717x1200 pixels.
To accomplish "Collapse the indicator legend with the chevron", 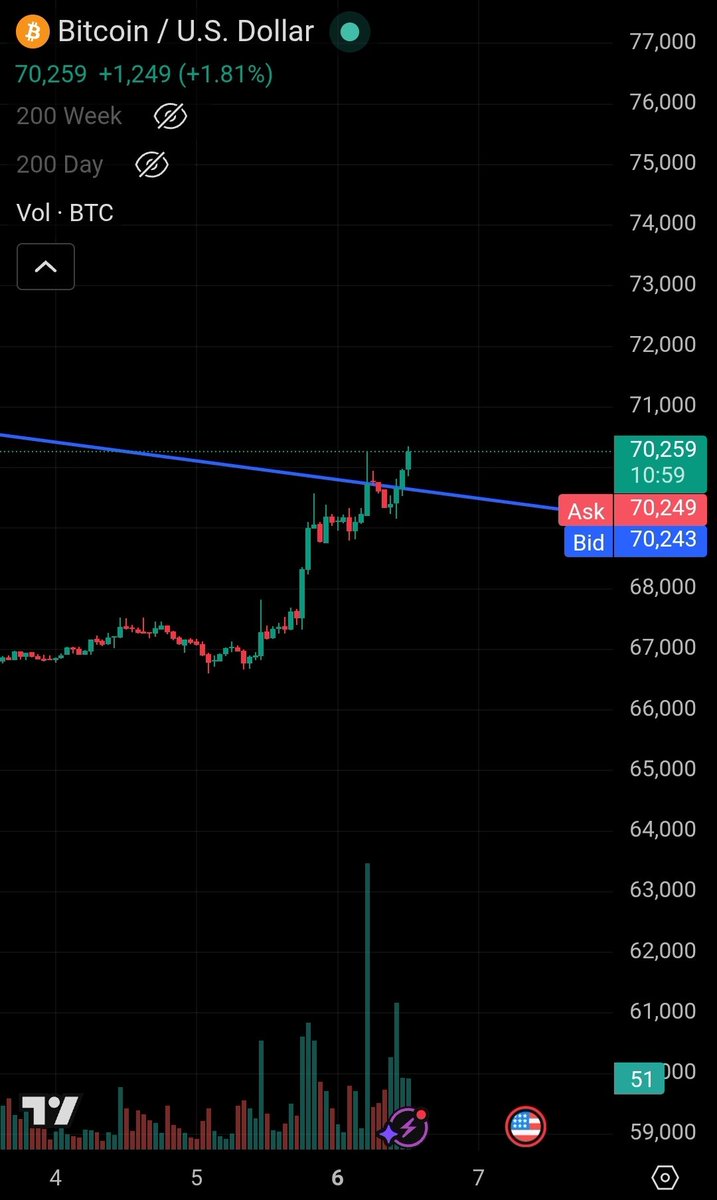I will tap(46, 267).
